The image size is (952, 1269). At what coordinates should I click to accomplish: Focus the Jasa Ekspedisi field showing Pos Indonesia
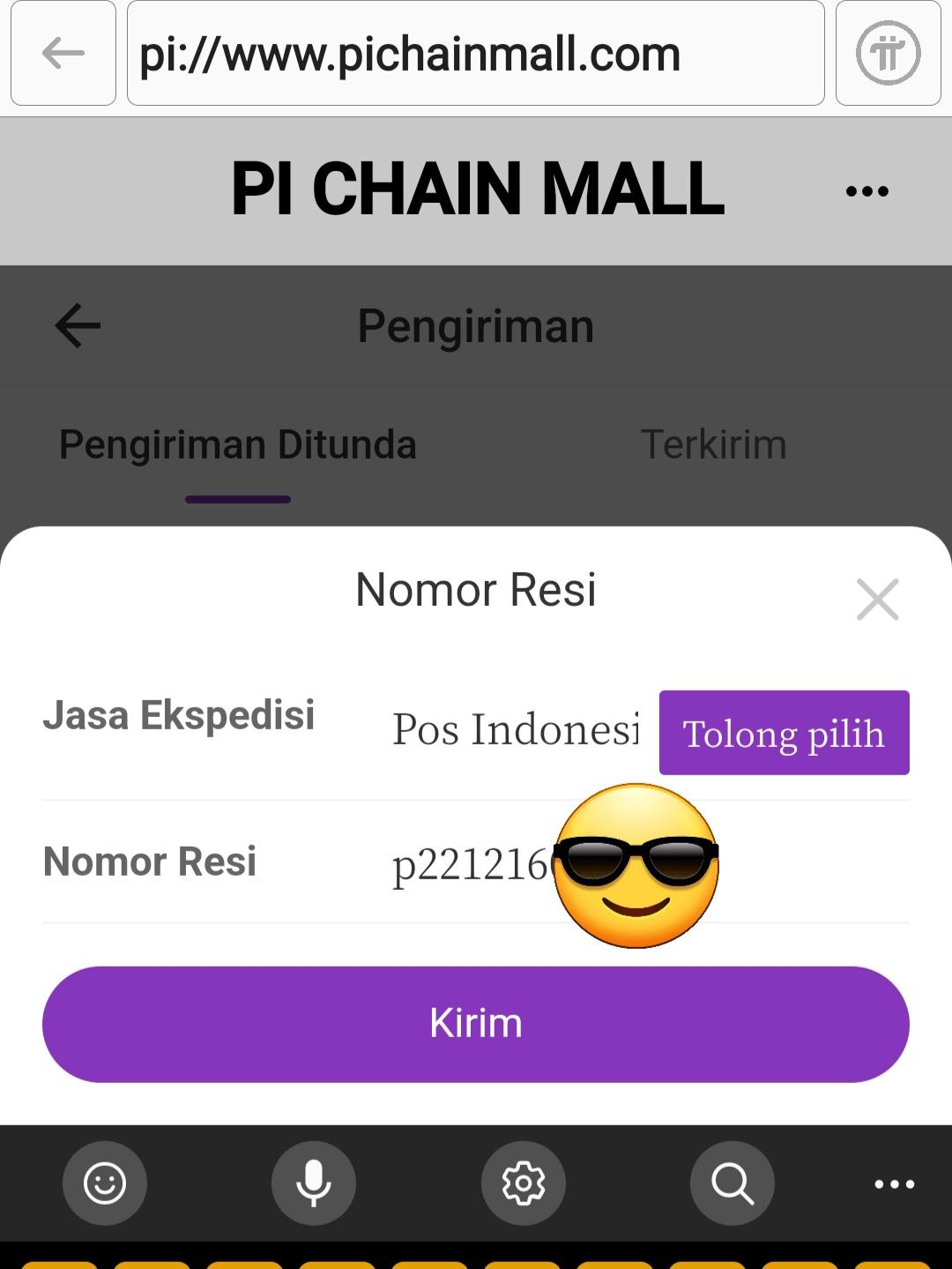pos(516,731)
